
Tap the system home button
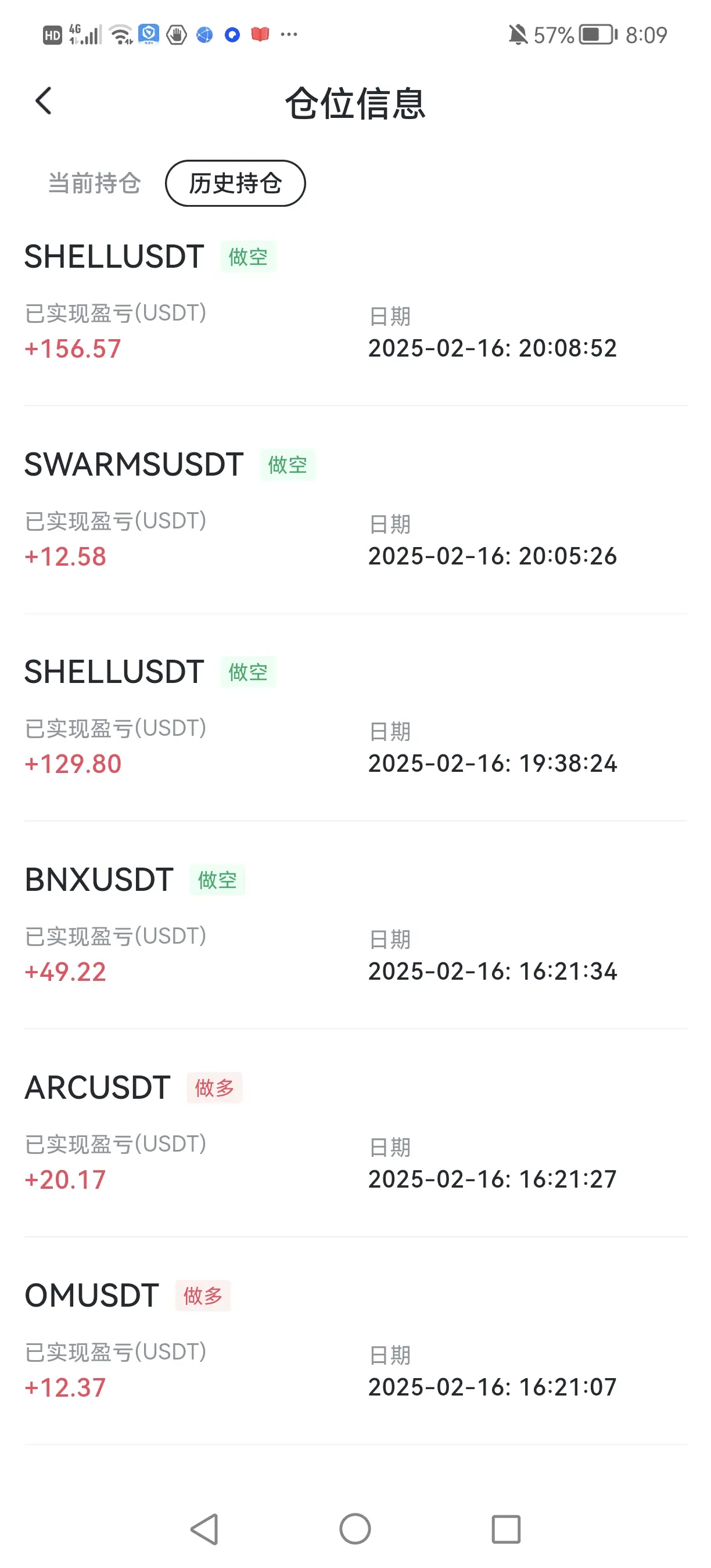[x=355, y=1529]
